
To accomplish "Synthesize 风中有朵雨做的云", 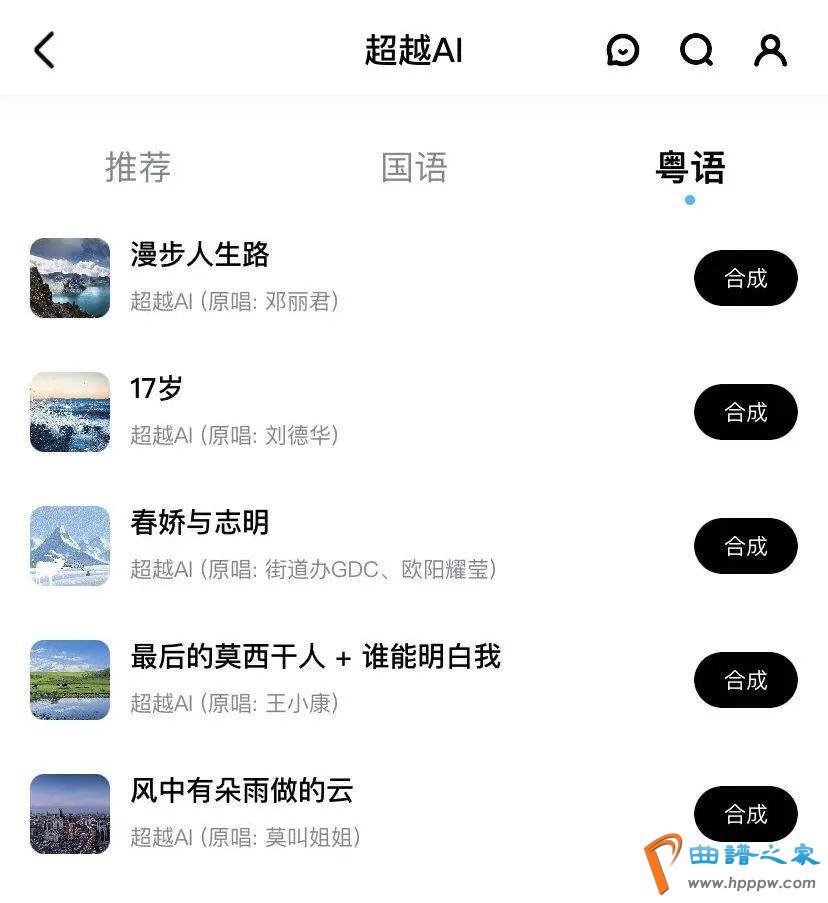I will point(745,814).
